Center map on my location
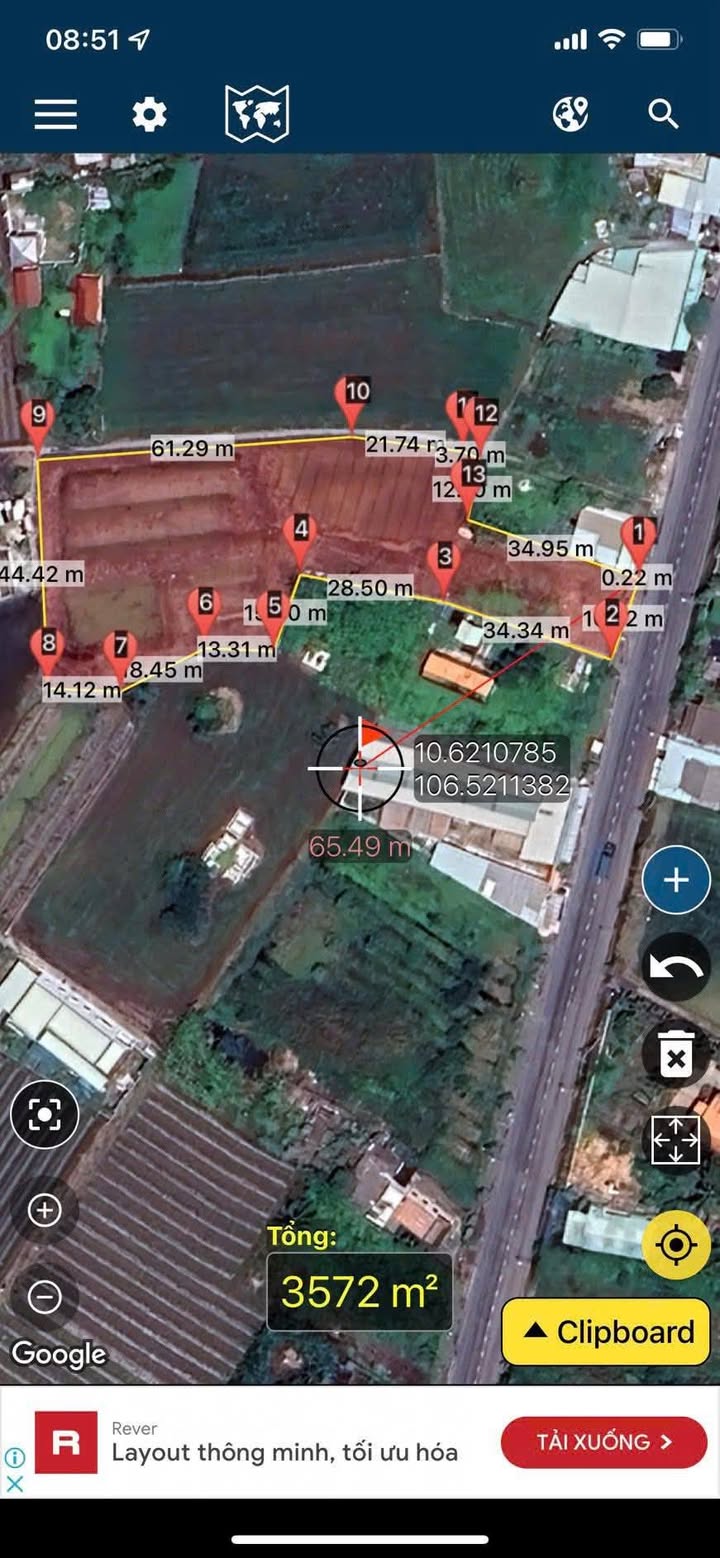The height and width of the screenshot is (1558, 720). coord(676,1245)
